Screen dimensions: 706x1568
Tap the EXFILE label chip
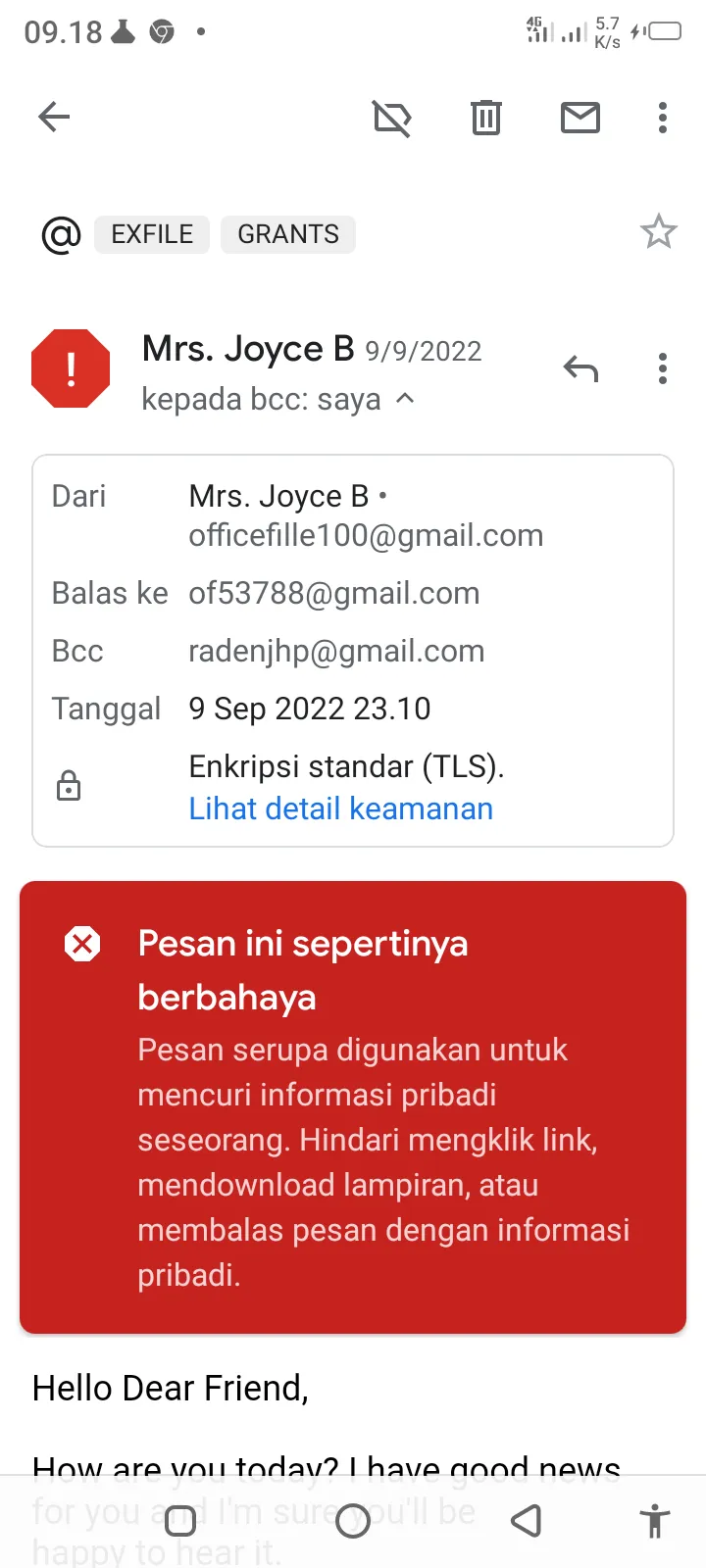point(152,234)
